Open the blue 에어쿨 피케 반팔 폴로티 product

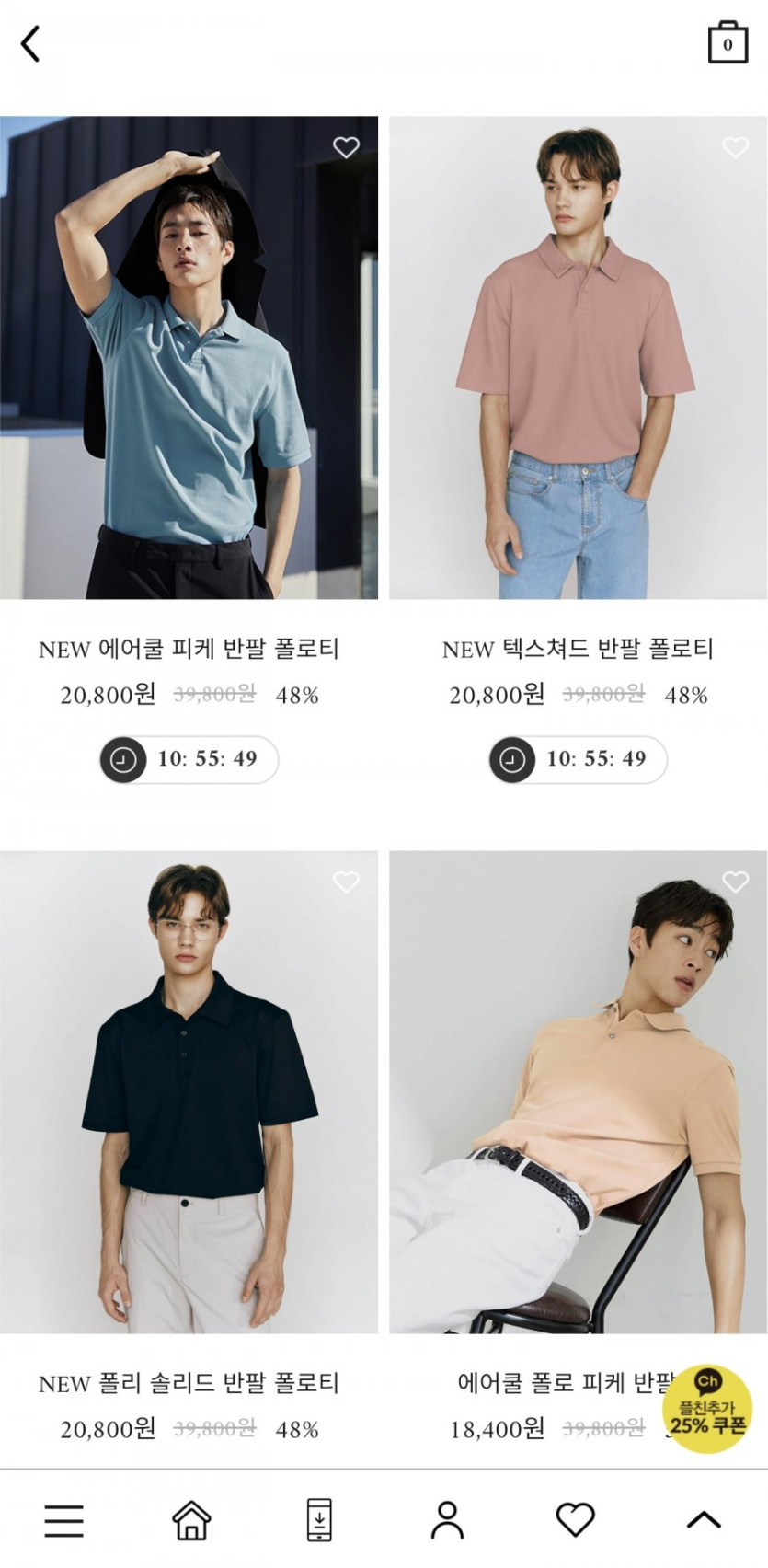pyautogui.click(x=189, y=359)
